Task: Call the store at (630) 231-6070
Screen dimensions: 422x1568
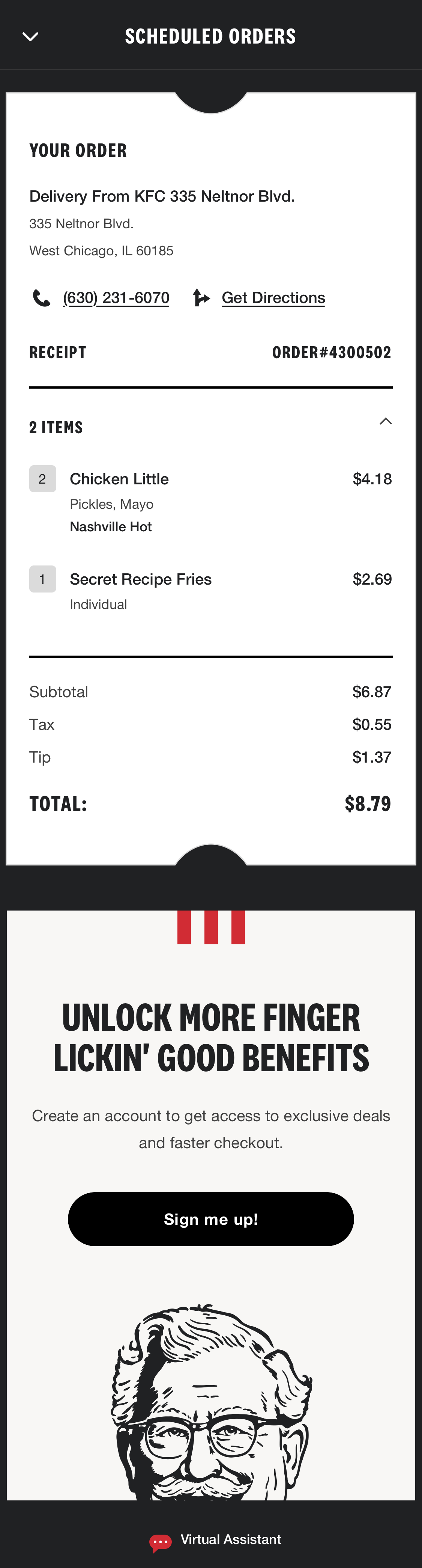Action: (116, 298)
